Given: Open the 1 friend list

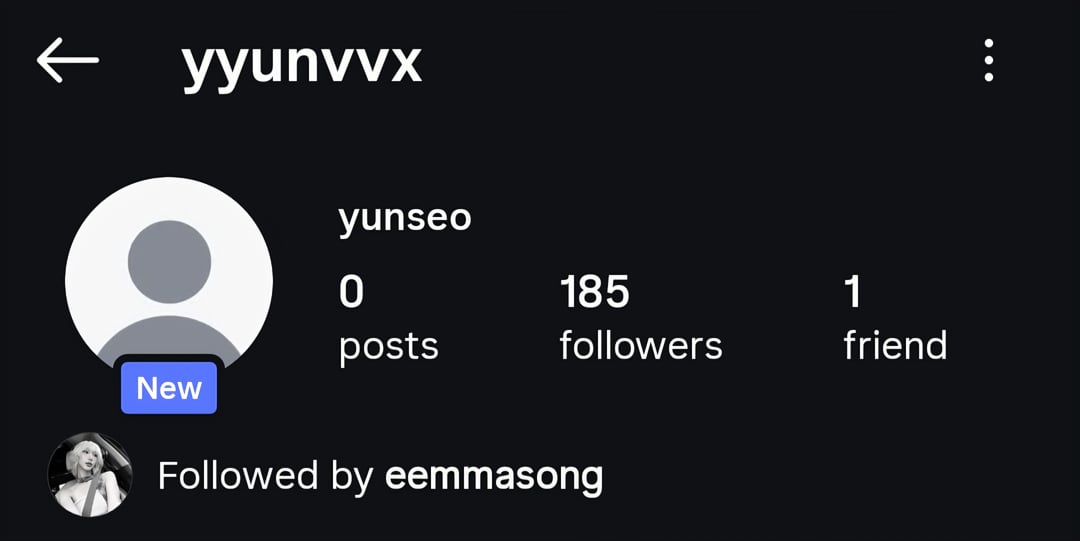Looking at the screenshot, I should [x=894, y=318].
